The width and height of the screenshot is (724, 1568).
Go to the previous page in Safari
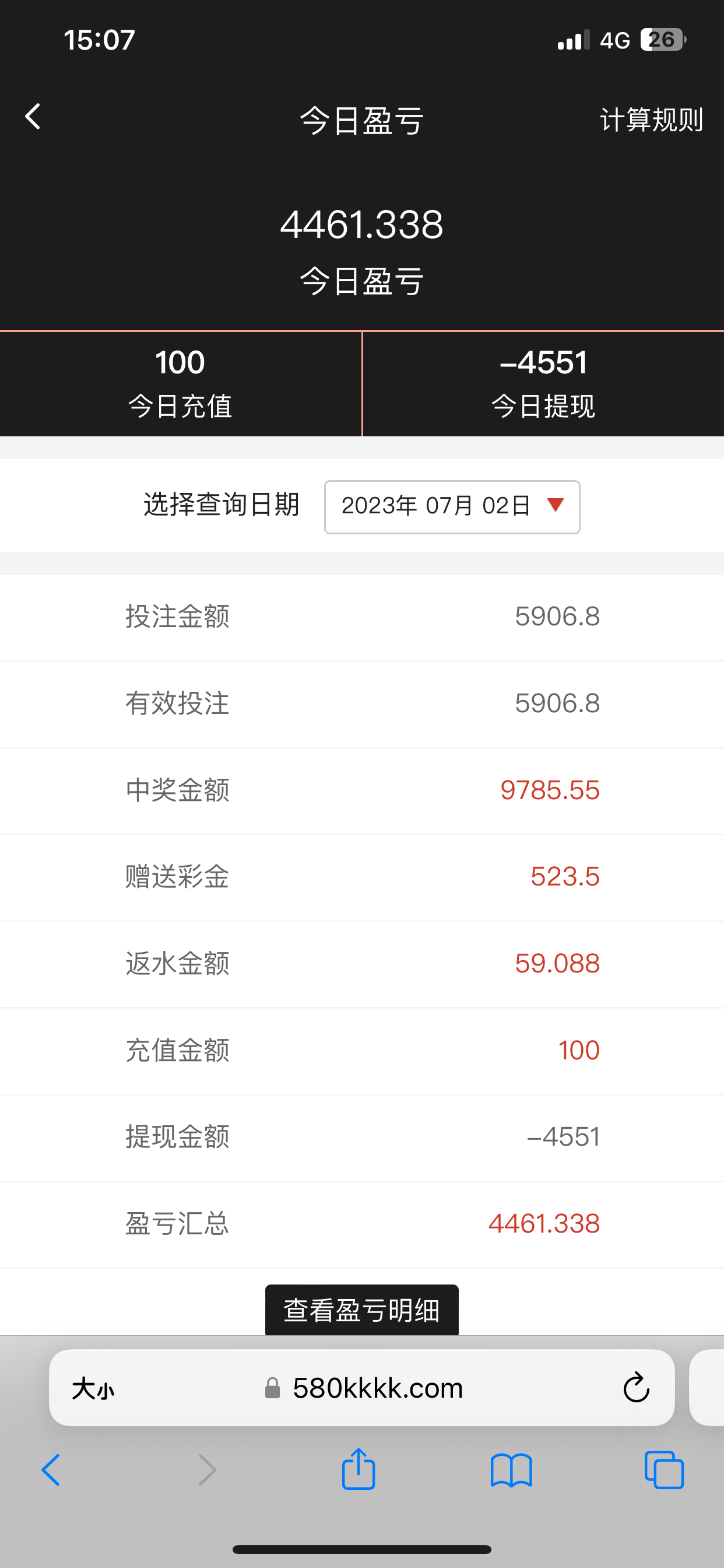tap(51, 1470)
